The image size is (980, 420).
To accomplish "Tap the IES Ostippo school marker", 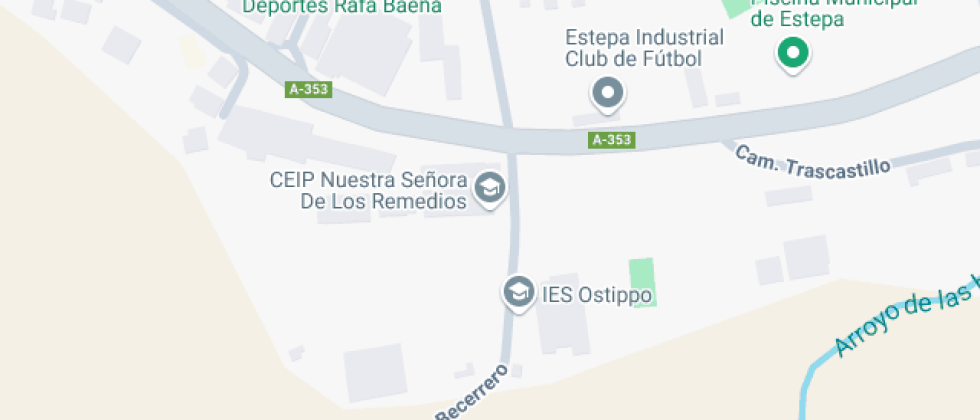I will (x=517, y=293).
